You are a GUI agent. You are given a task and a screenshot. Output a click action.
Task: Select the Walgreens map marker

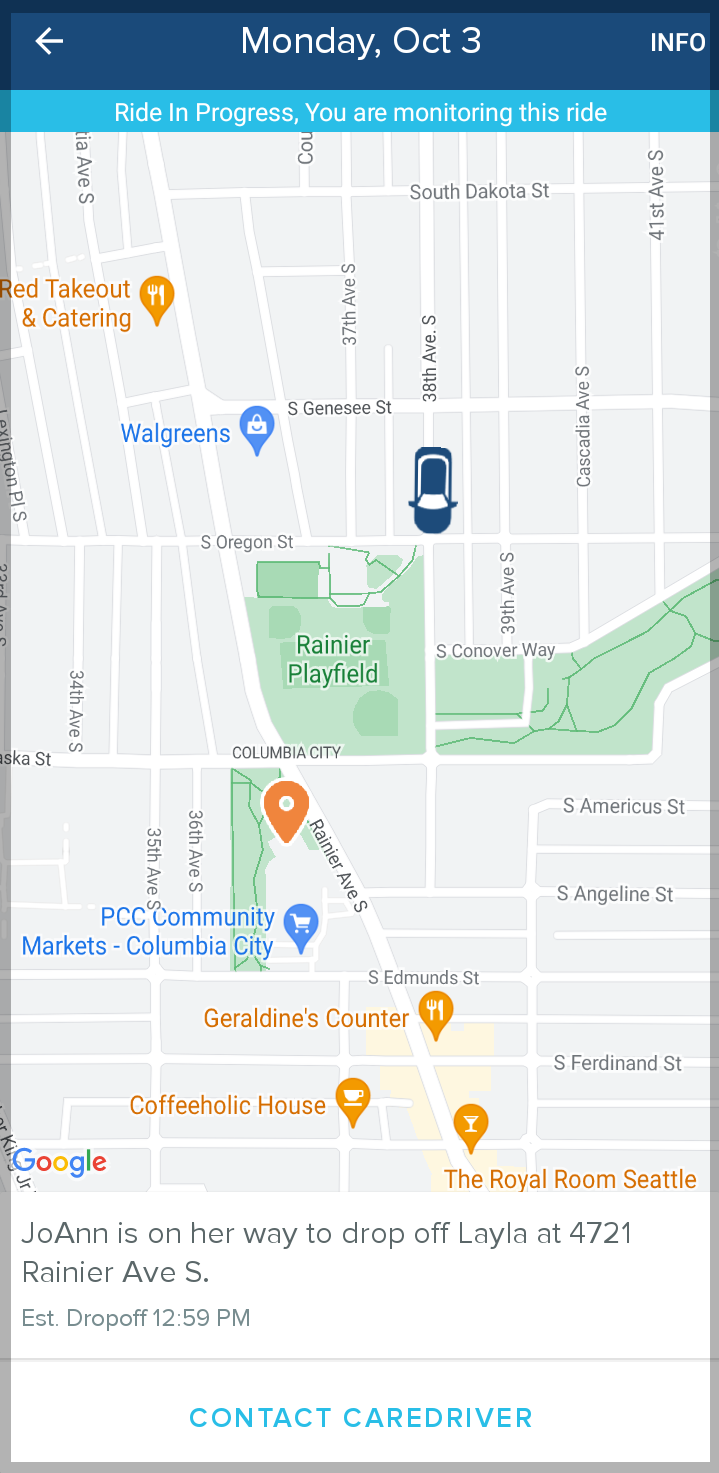(x=258, y=430)
